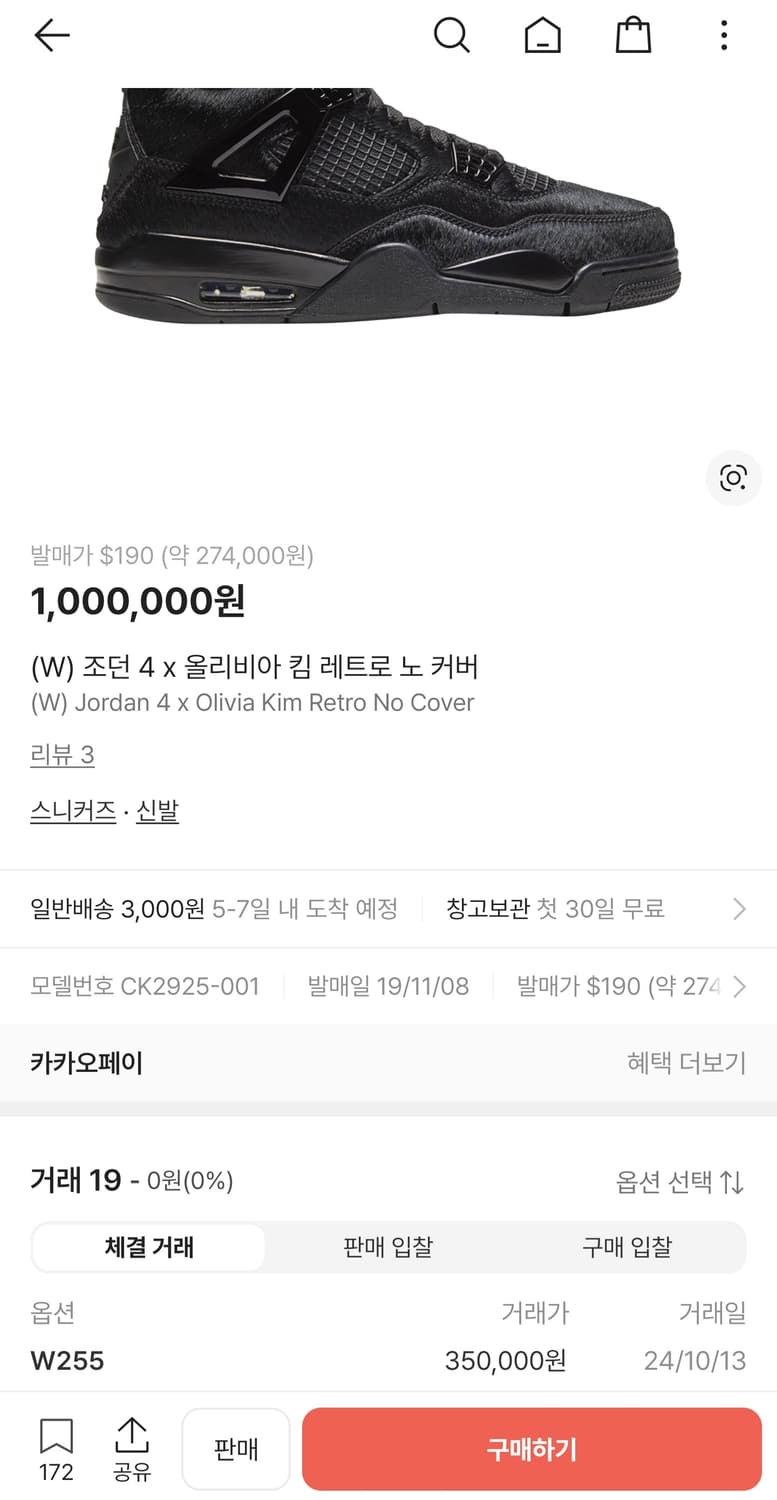Open the 리뷰 3 reviews link
Viewport: 777px width, 1500px height.
tap(62, 755)
